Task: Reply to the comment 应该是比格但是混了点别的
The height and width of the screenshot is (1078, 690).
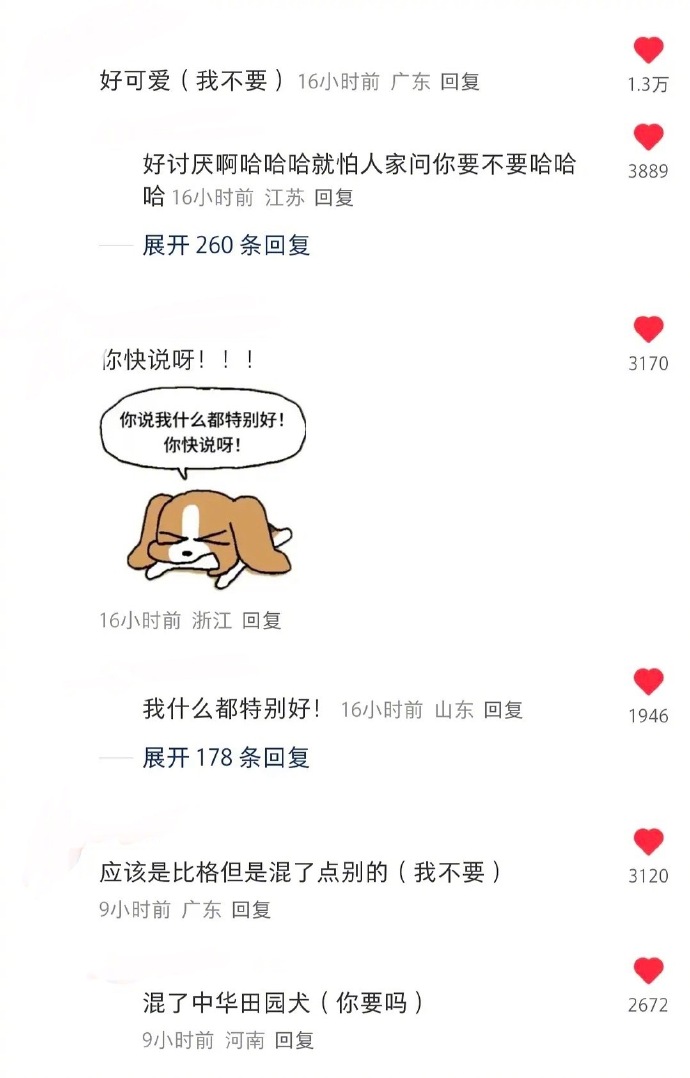Action: click(251, 910)
